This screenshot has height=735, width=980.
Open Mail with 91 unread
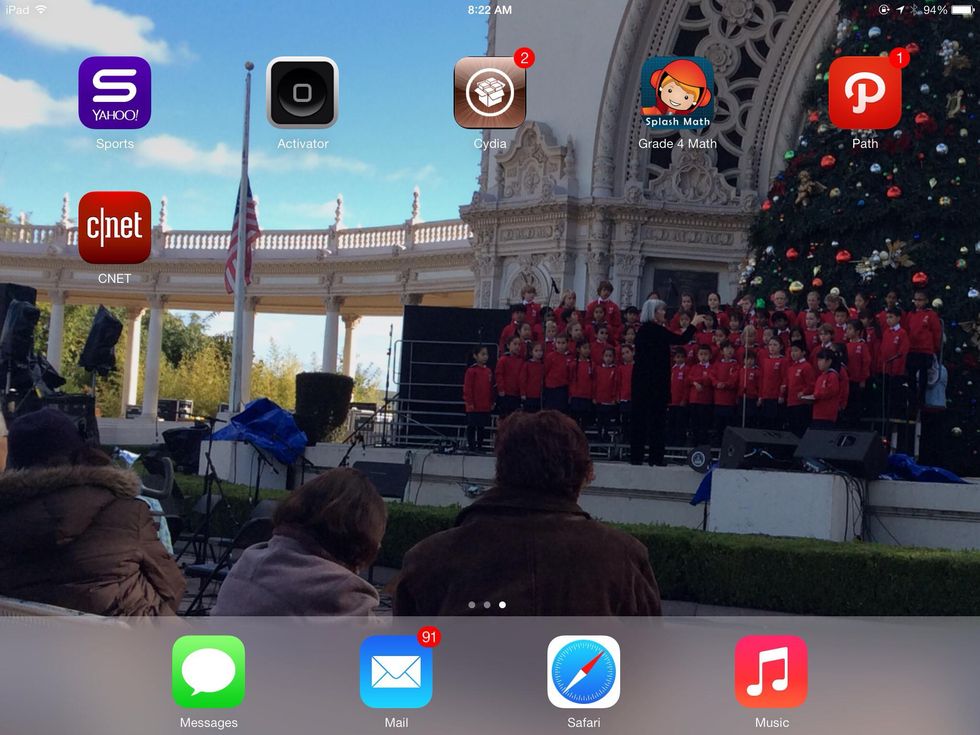coord(396,672)
